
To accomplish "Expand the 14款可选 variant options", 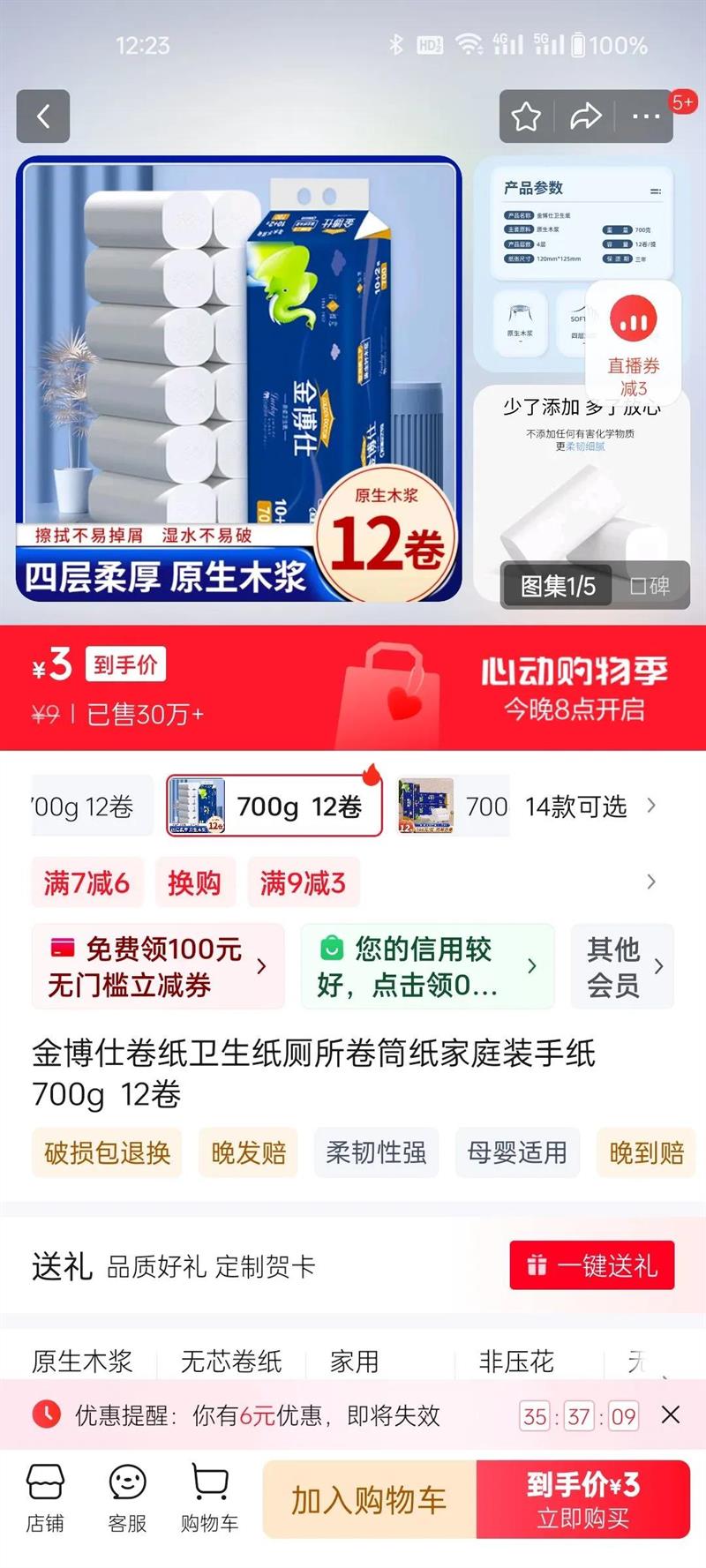I will click(x=590, y=806).
